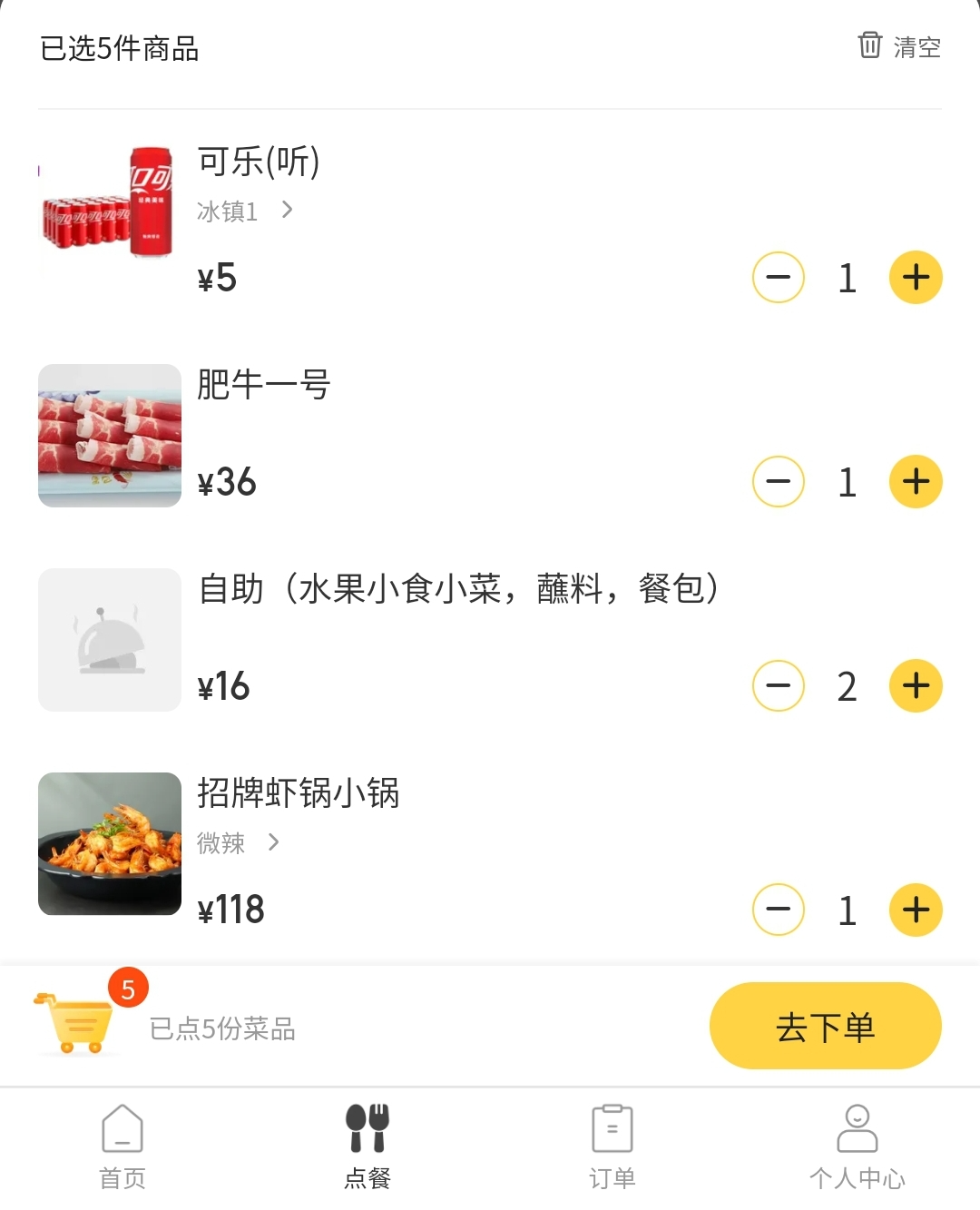Screen dimensions: 980x1210
Task: Increase quantity of 自助 item
Action: point(916,686)
